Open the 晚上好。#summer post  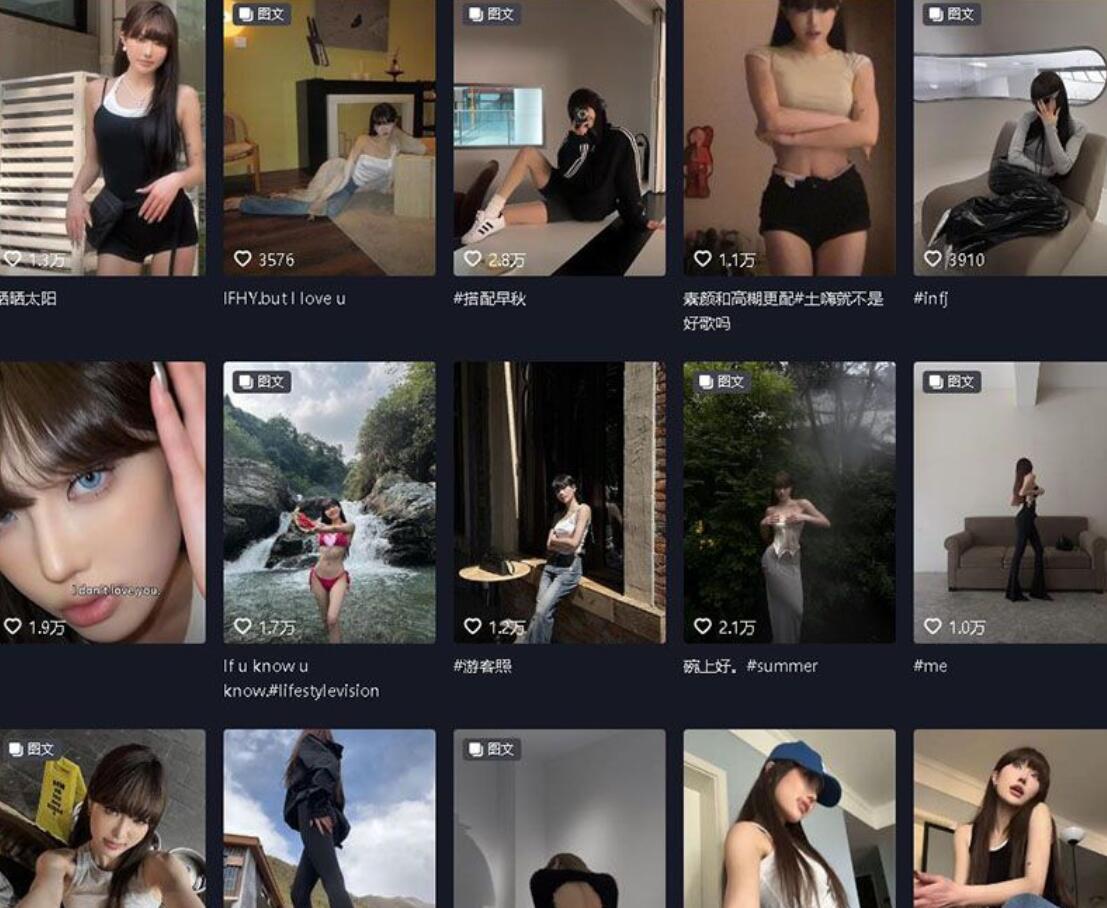coord(789,500)
